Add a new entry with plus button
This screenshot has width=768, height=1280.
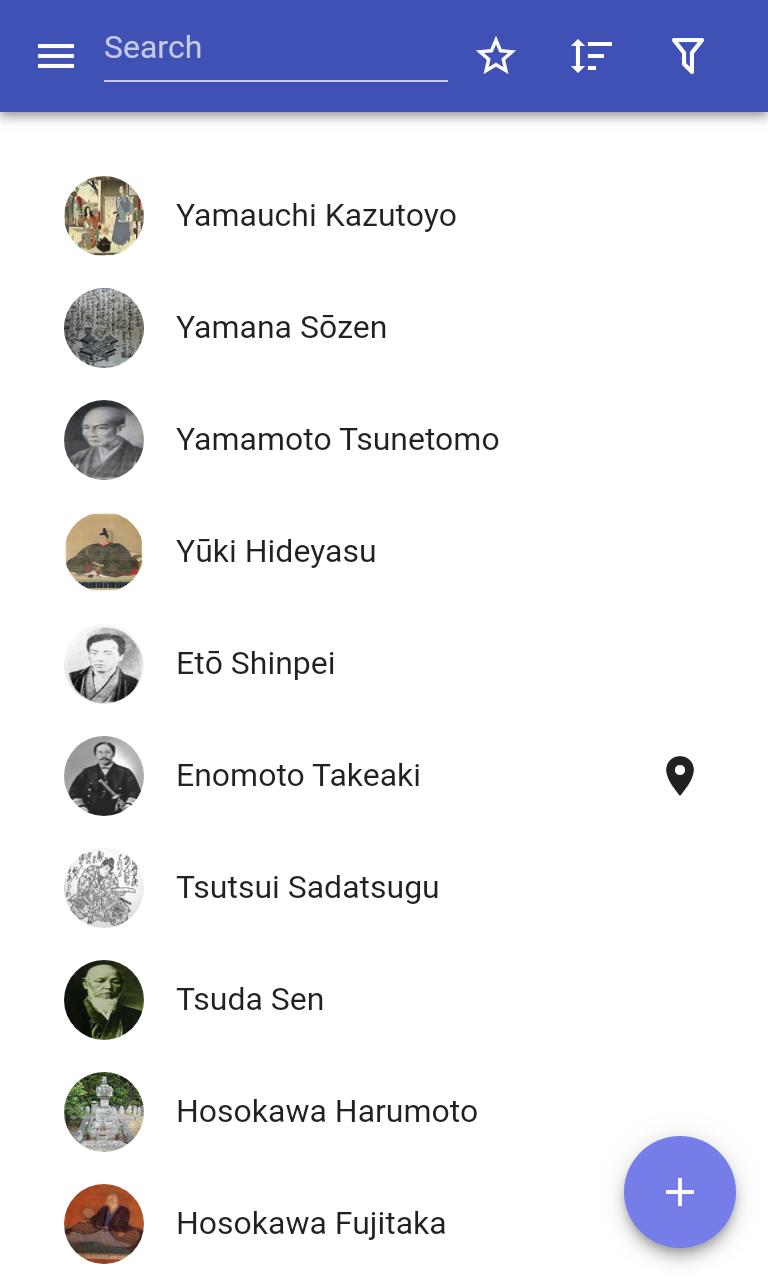(x=680, y=1192)
